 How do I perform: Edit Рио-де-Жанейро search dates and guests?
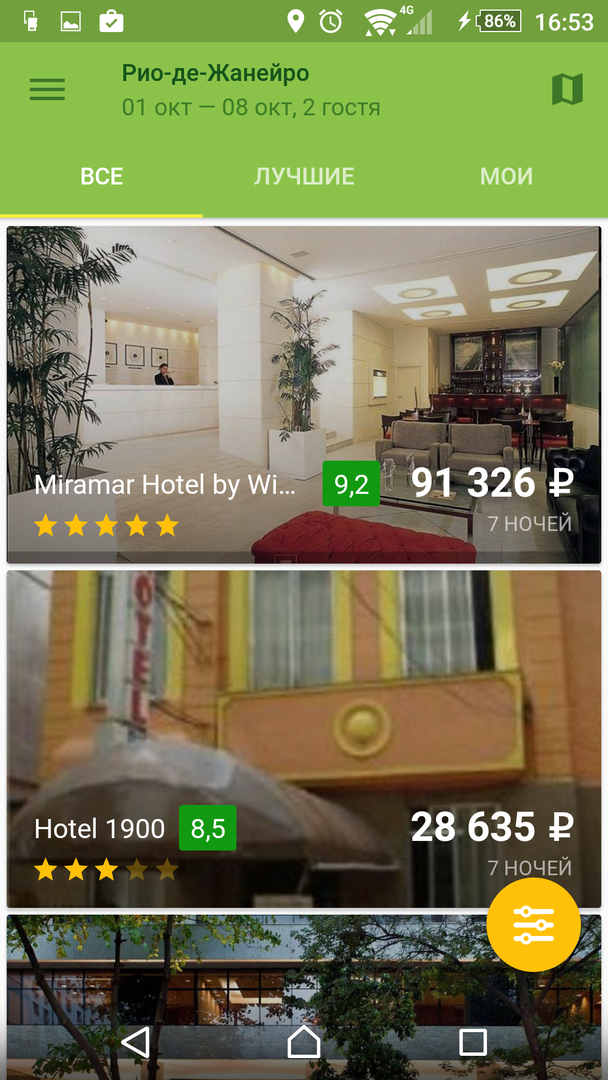250,90
